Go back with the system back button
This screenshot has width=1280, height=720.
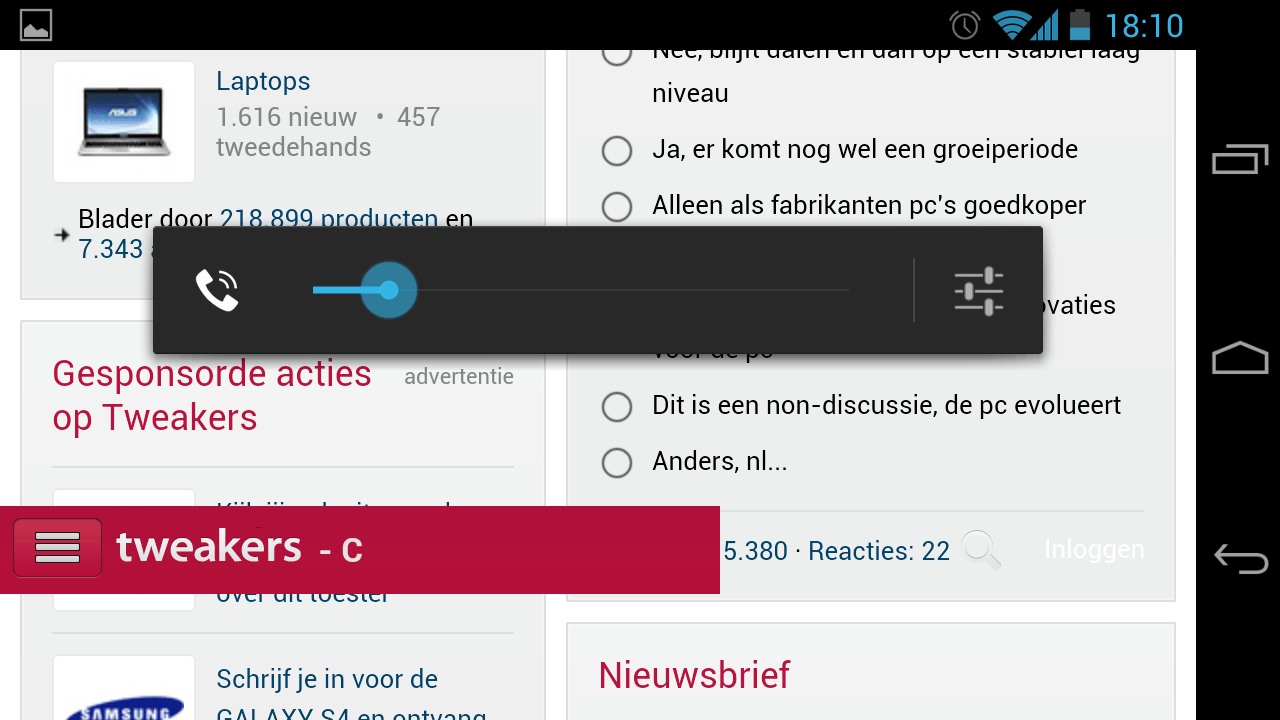[1240, 558]
